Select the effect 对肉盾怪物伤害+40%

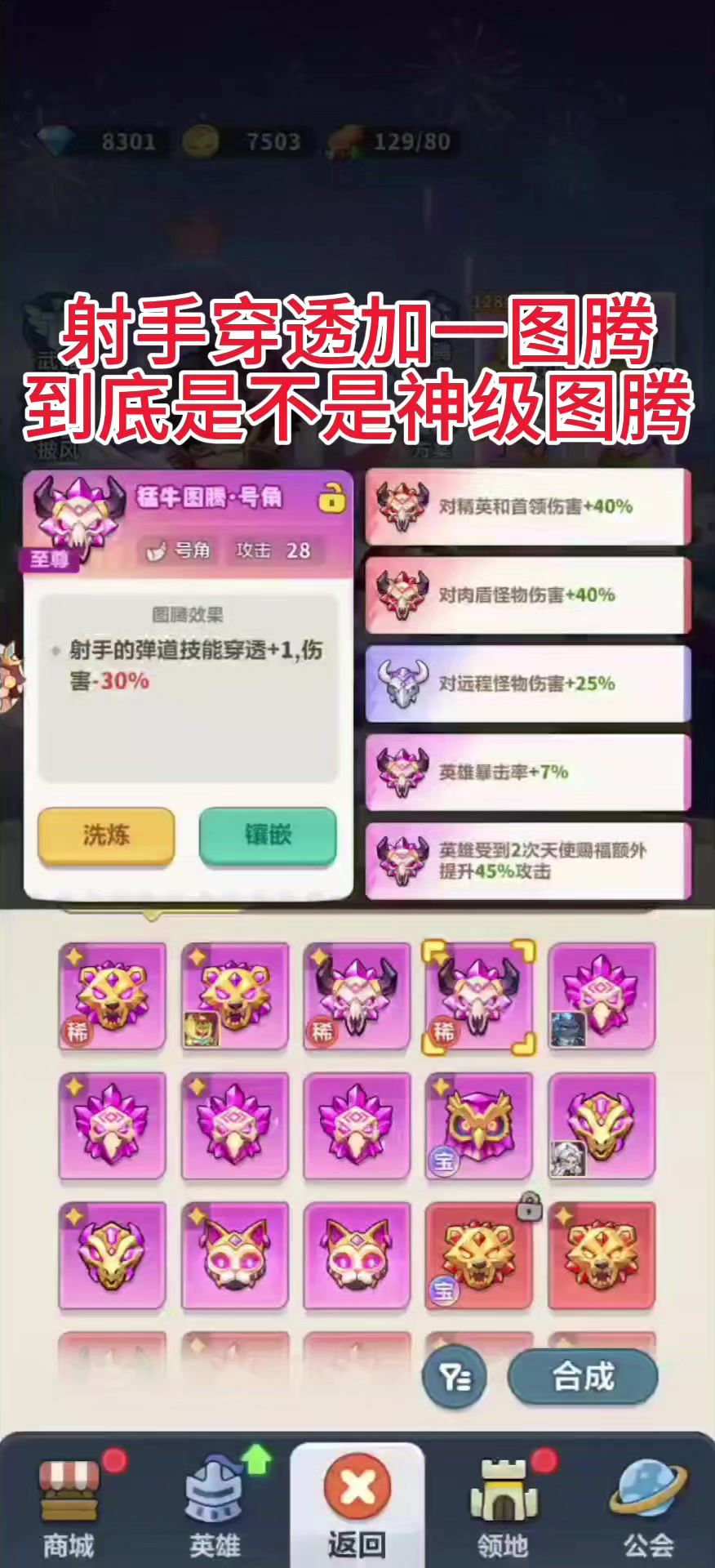point(528,595)
